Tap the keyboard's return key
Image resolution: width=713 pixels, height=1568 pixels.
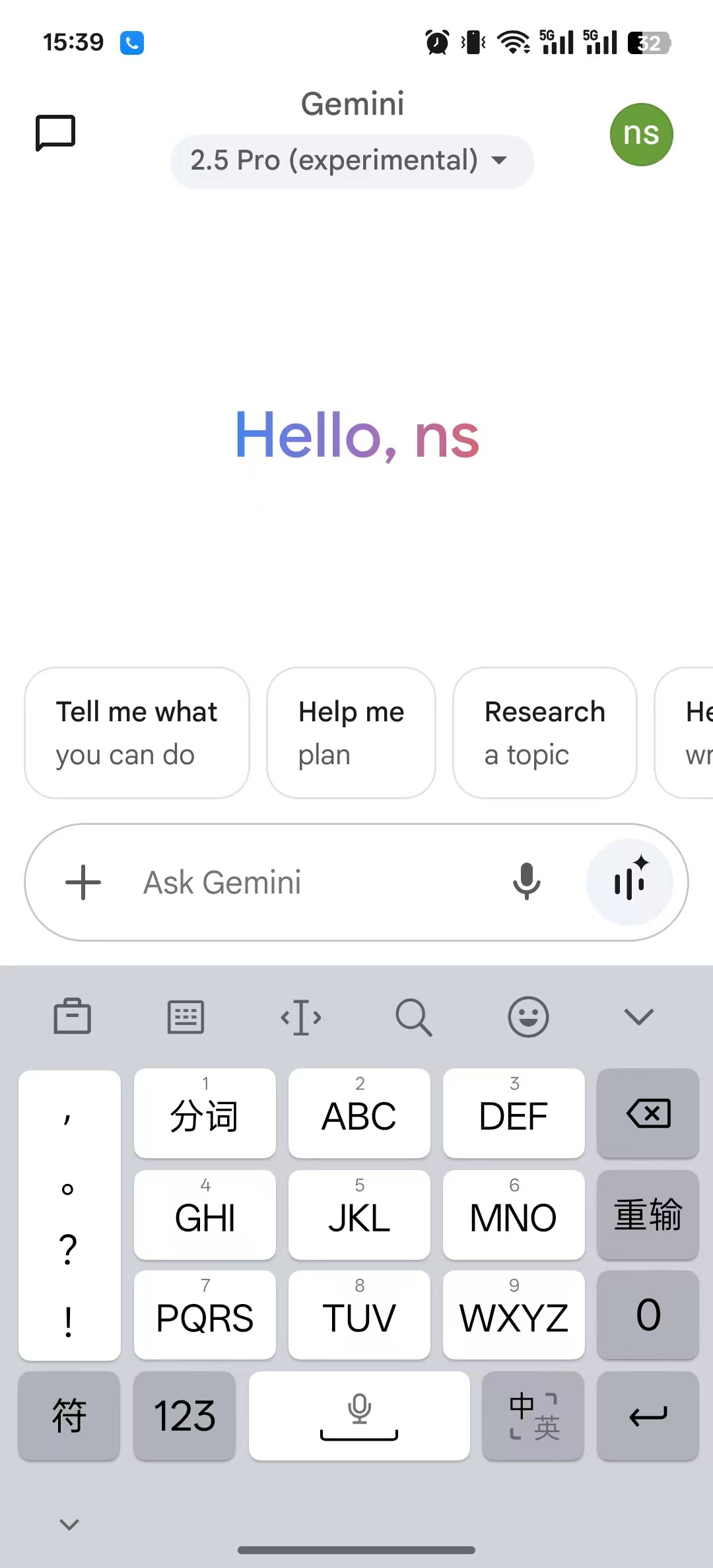click(648, 1416)
